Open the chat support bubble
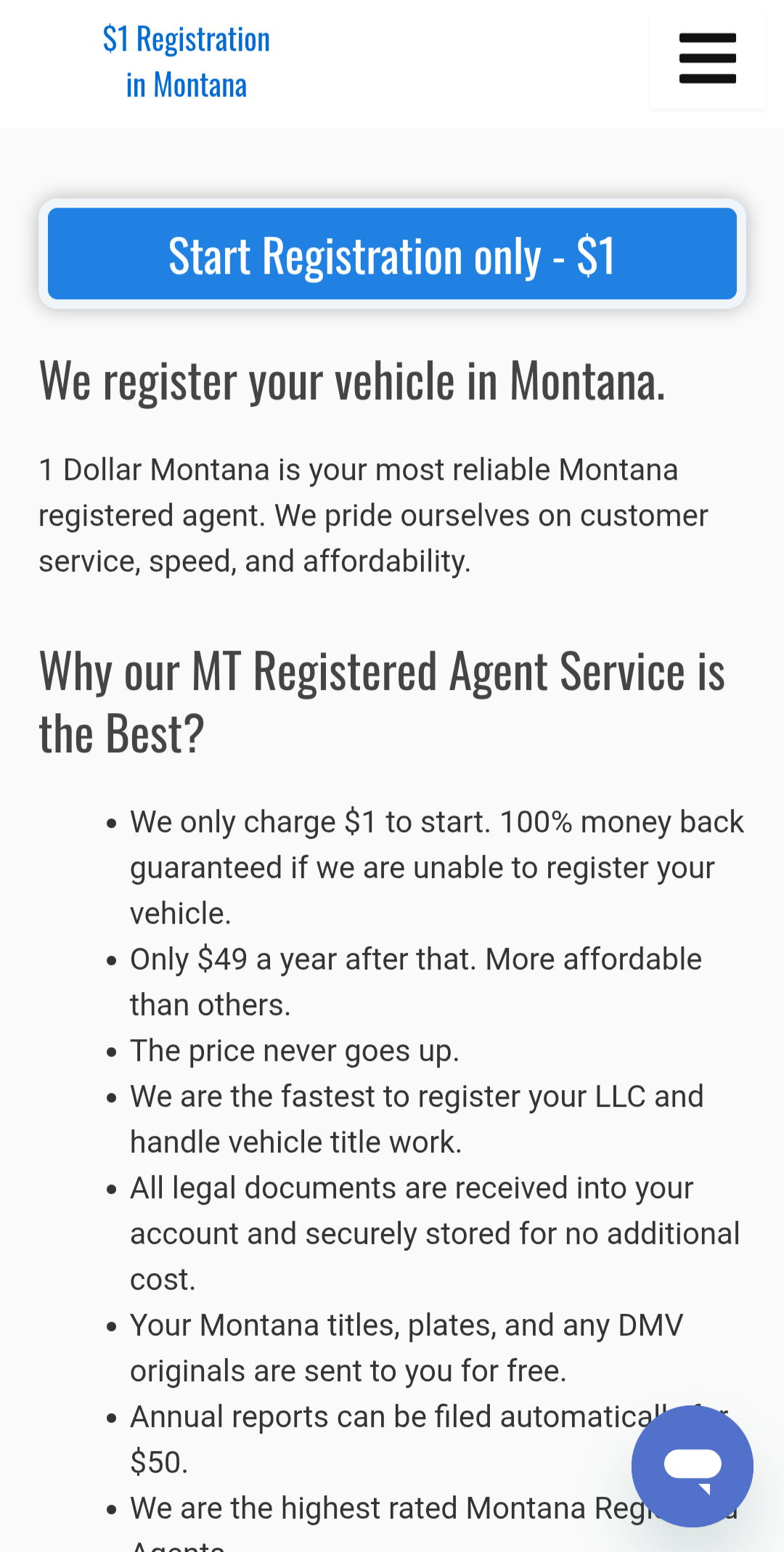 tap(692, 1466)
